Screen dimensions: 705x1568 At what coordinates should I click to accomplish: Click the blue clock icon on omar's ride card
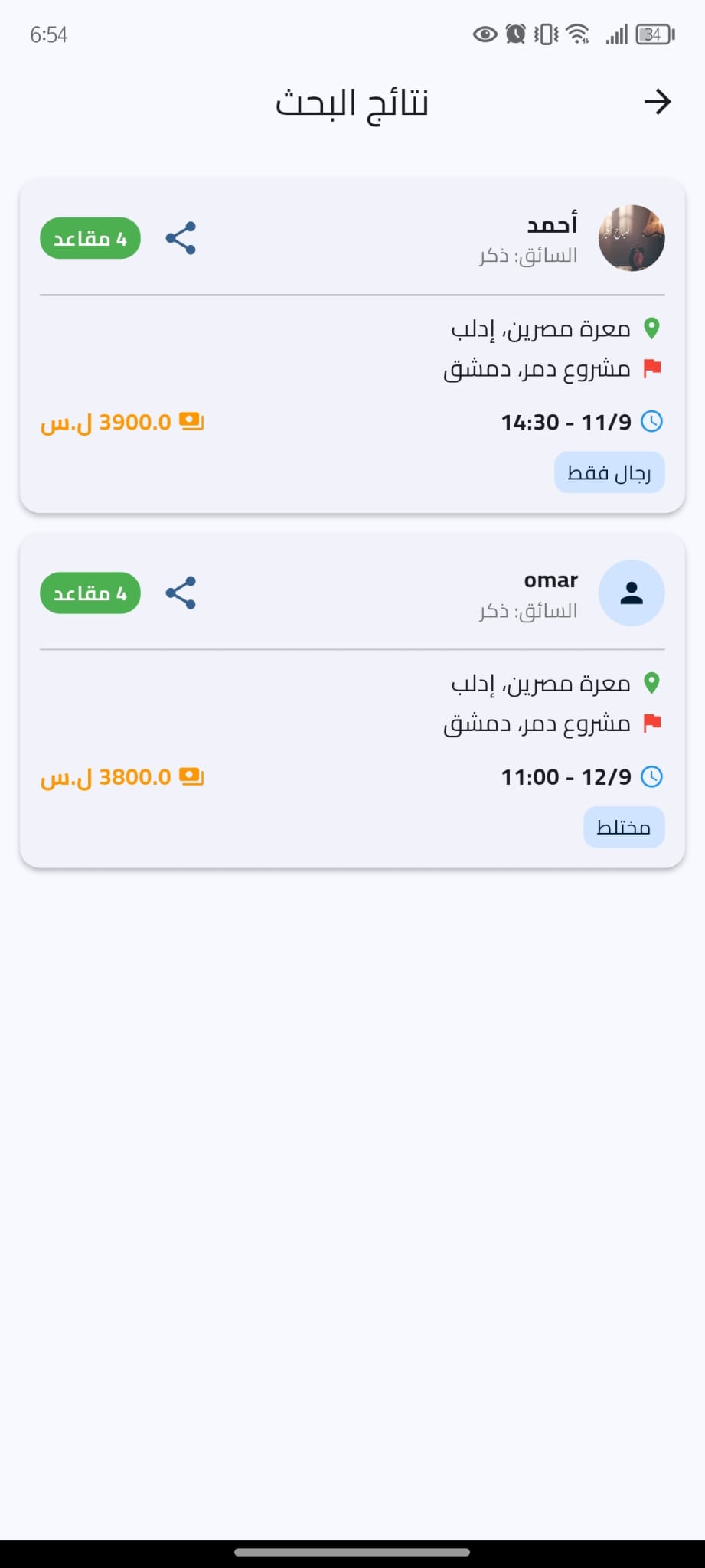(x=652, y=776)
